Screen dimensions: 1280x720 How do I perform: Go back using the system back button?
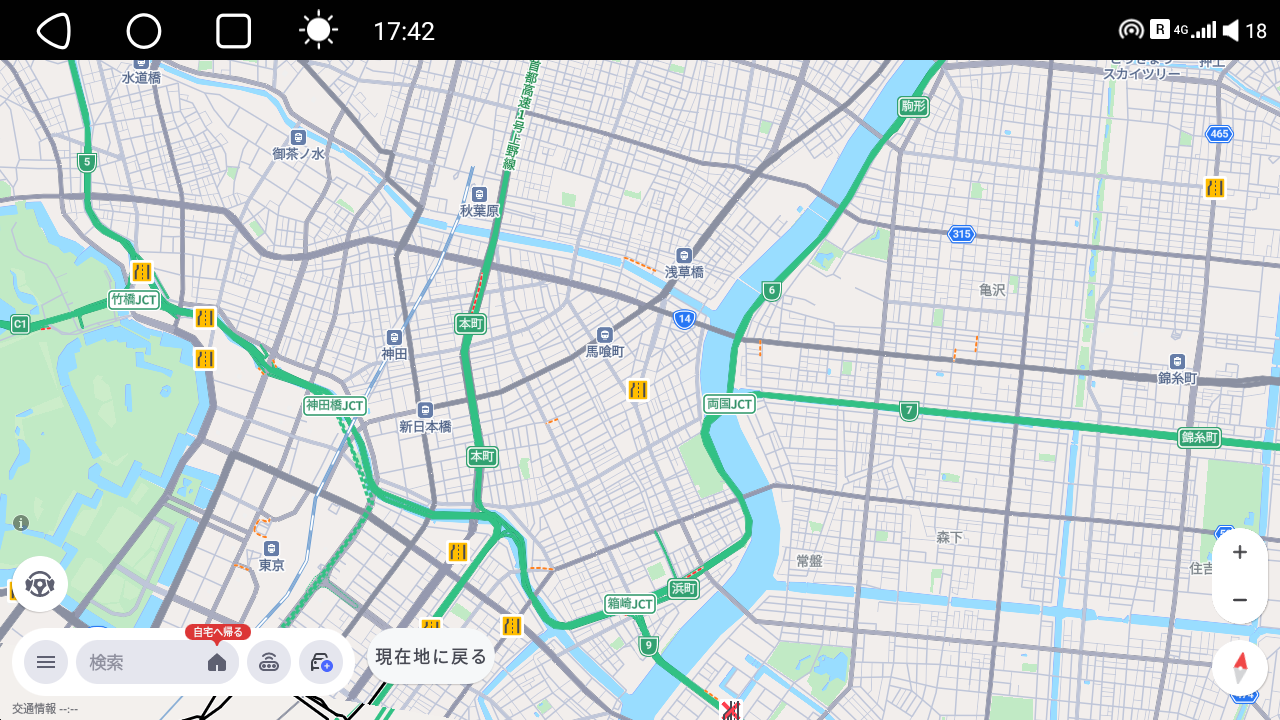click(x=55, y=31)
